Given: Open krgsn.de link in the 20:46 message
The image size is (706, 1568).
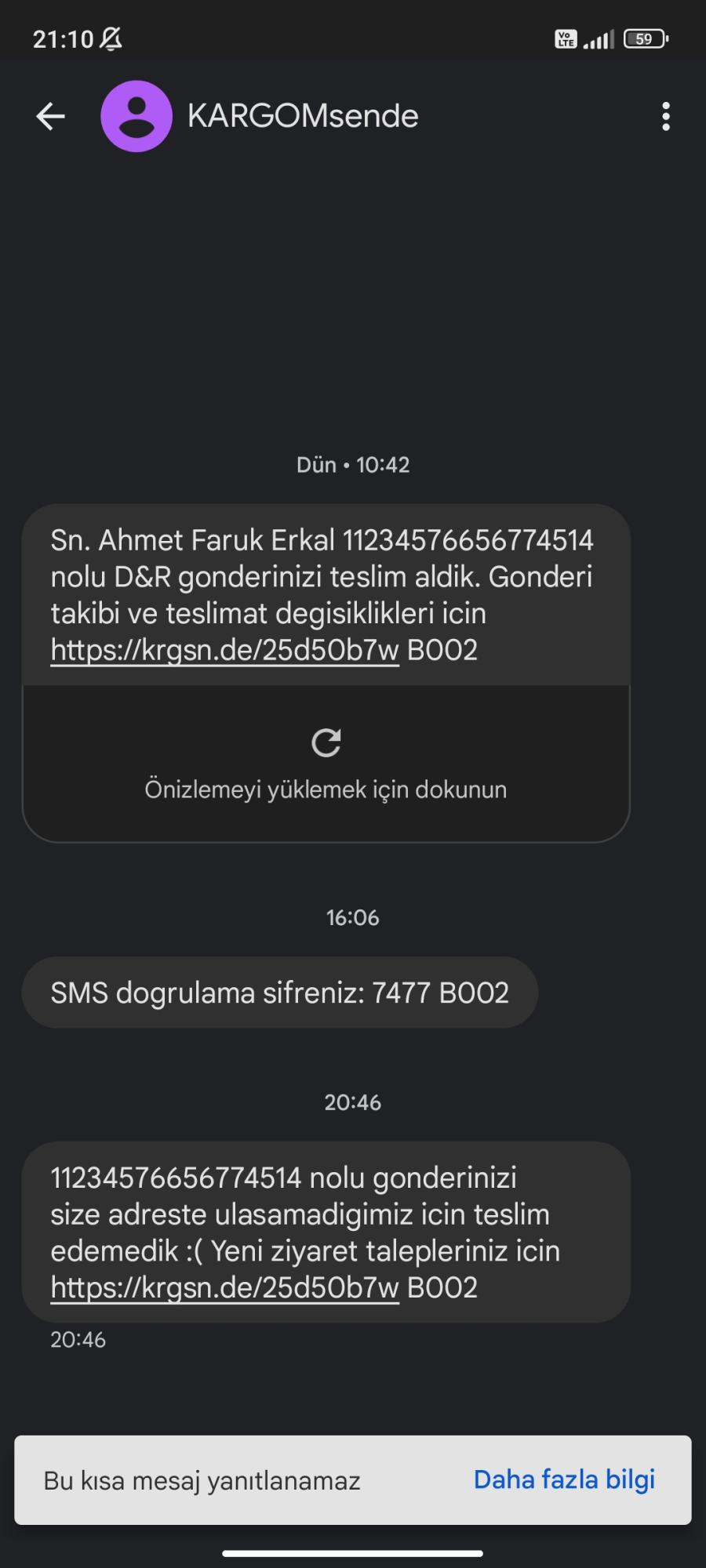Looking at the screenshot, I should (225, 1287).
